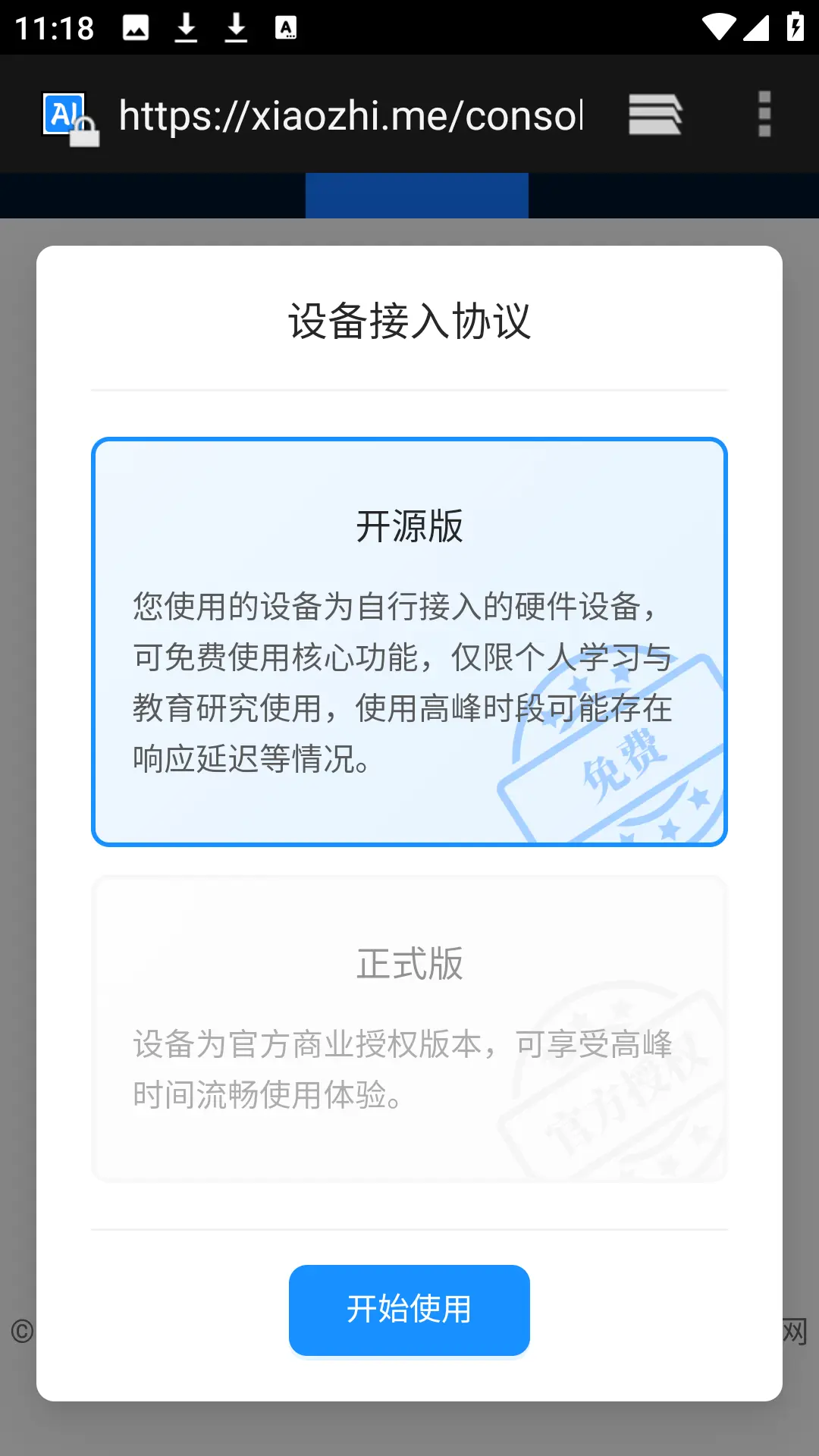The width and height of the screenshot is (819, 1456).
Task: Open the browser overflow menu
Action: (764, 115)
